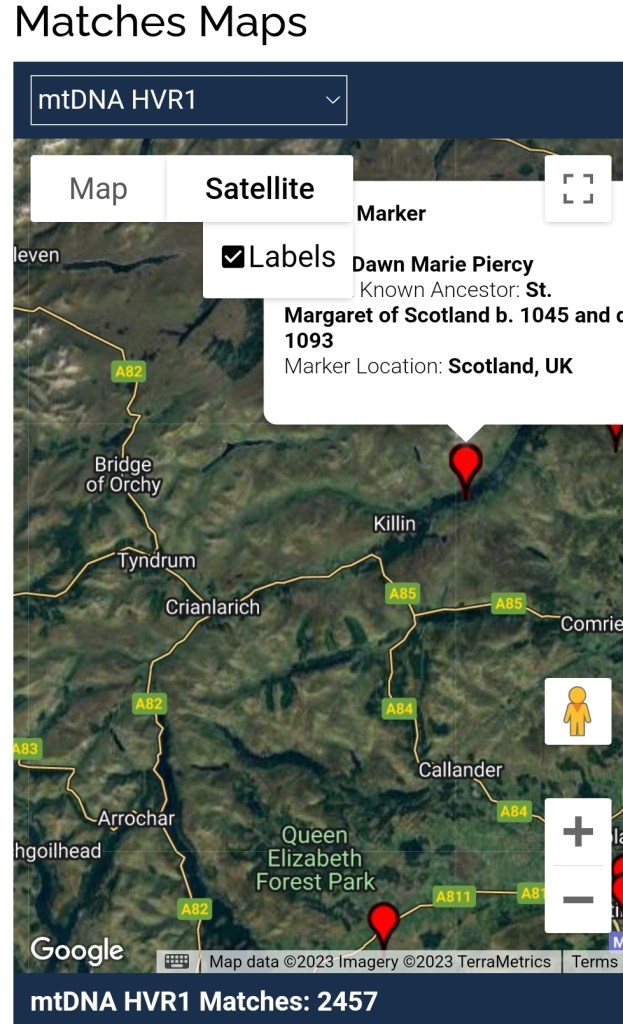Toggle fullscreen map view

tap(577, 188)
